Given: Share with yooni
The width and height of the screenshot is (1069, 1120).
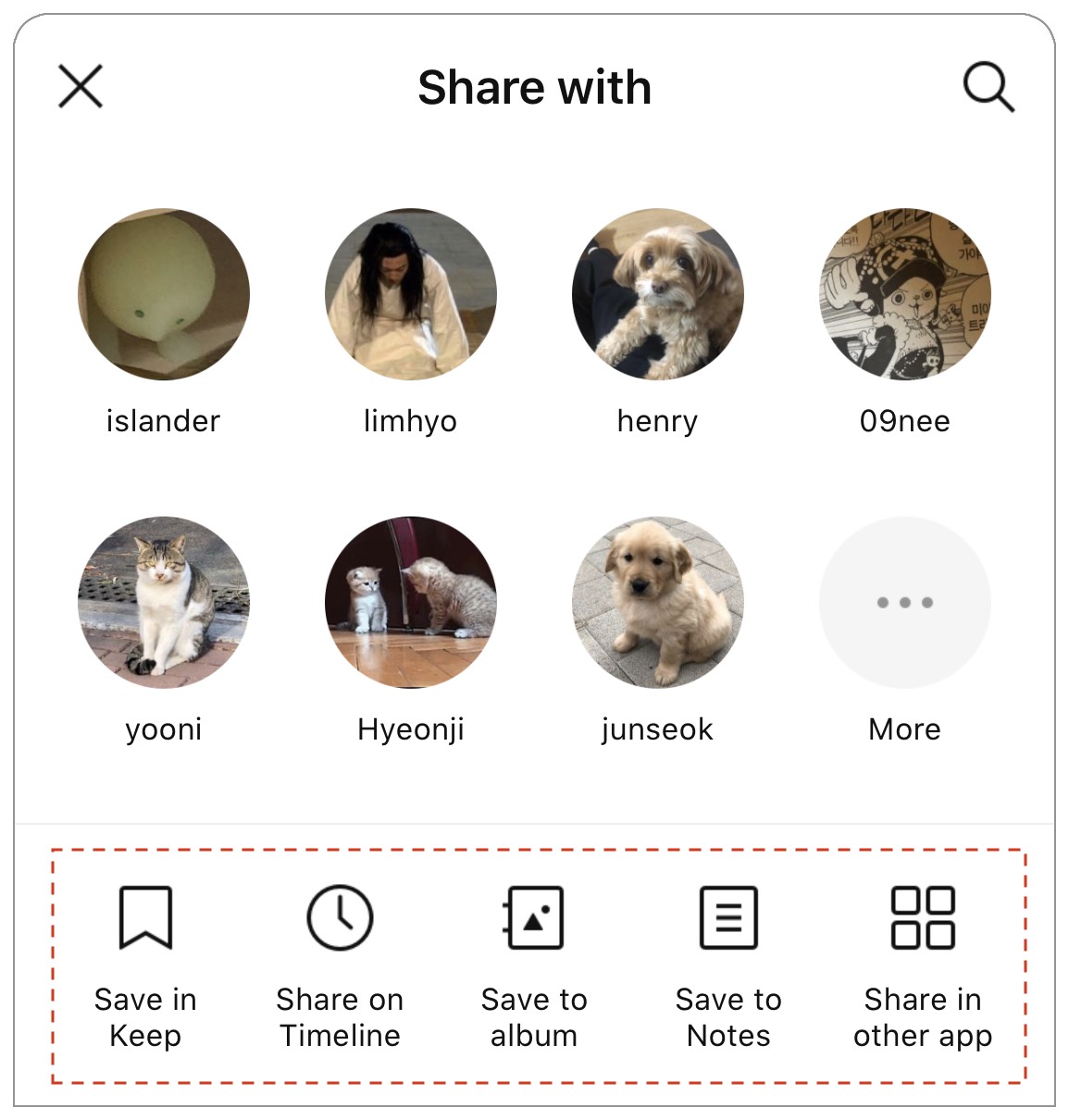Looking at the screenshot, I should tap(164, 603).
